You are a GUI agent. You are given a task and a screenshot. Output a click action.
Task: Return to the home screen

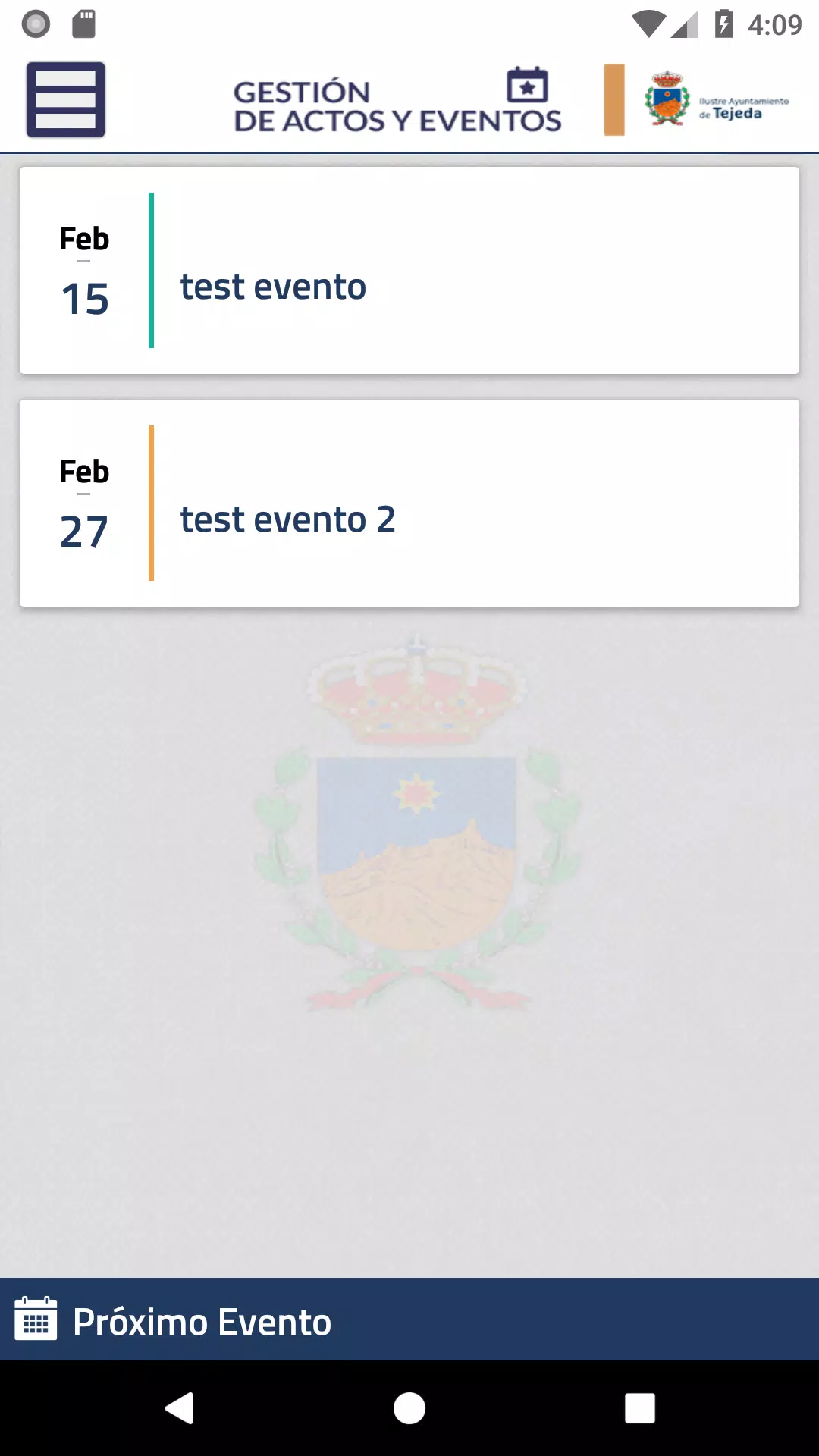tap(409, 1408)
